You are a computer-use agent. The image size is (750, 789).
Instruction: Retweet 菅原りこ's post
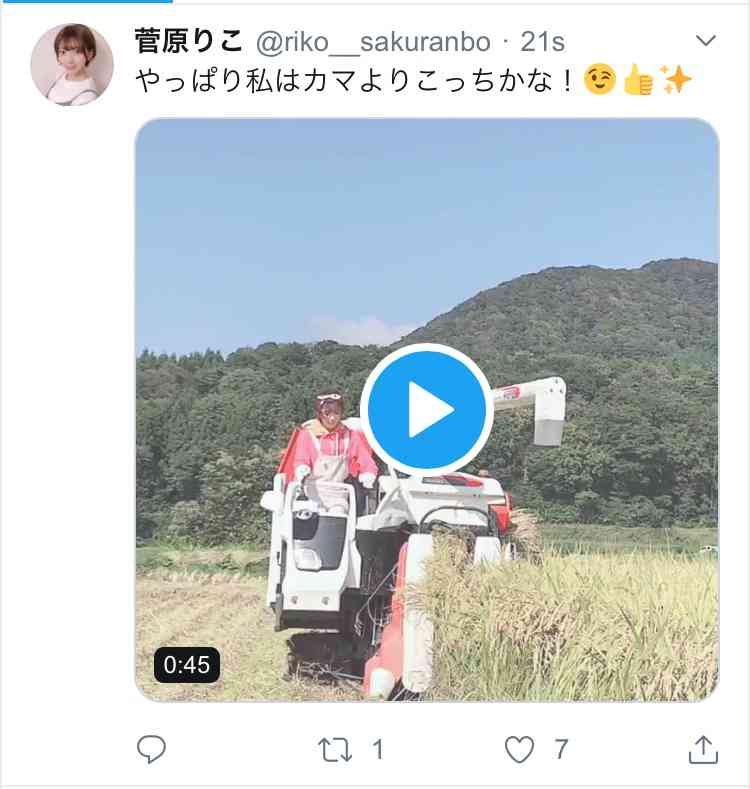(333, 748)
